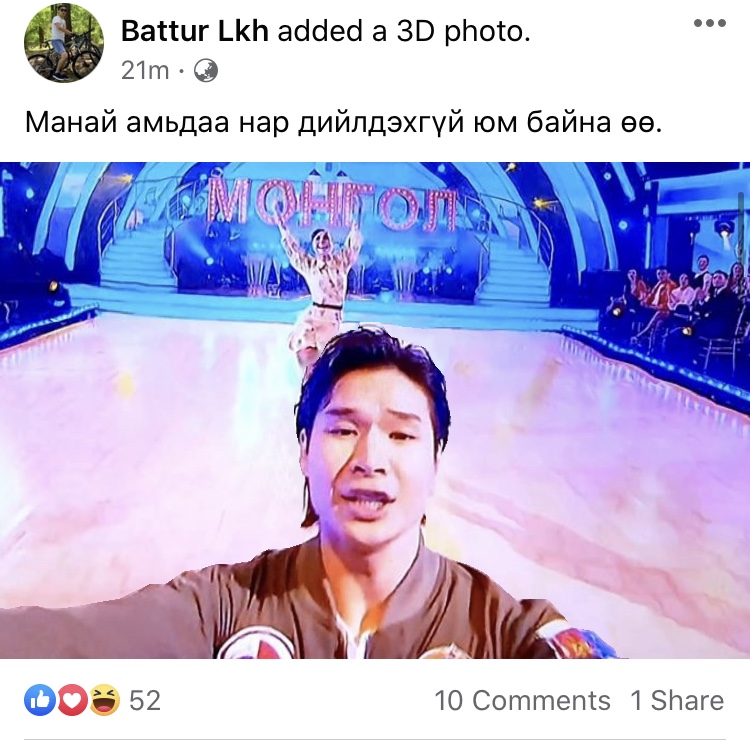This screenshot has height=744, width=750.
Task: Open the 10 Comments list
Action: click(521, 700)
